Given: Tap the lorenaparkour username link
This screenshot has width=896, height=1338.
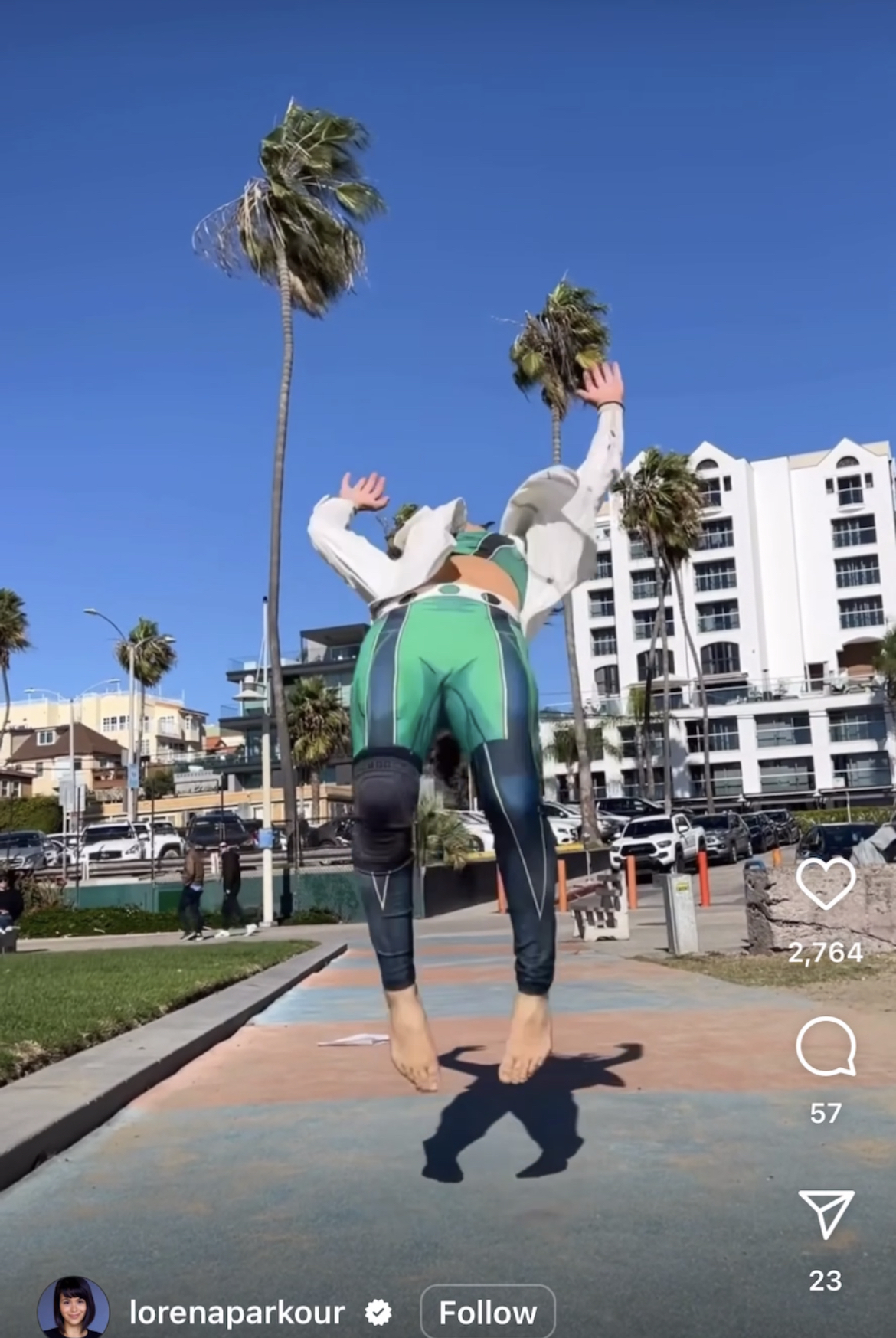Looking at the screenshot, I should click(237, 1313).
